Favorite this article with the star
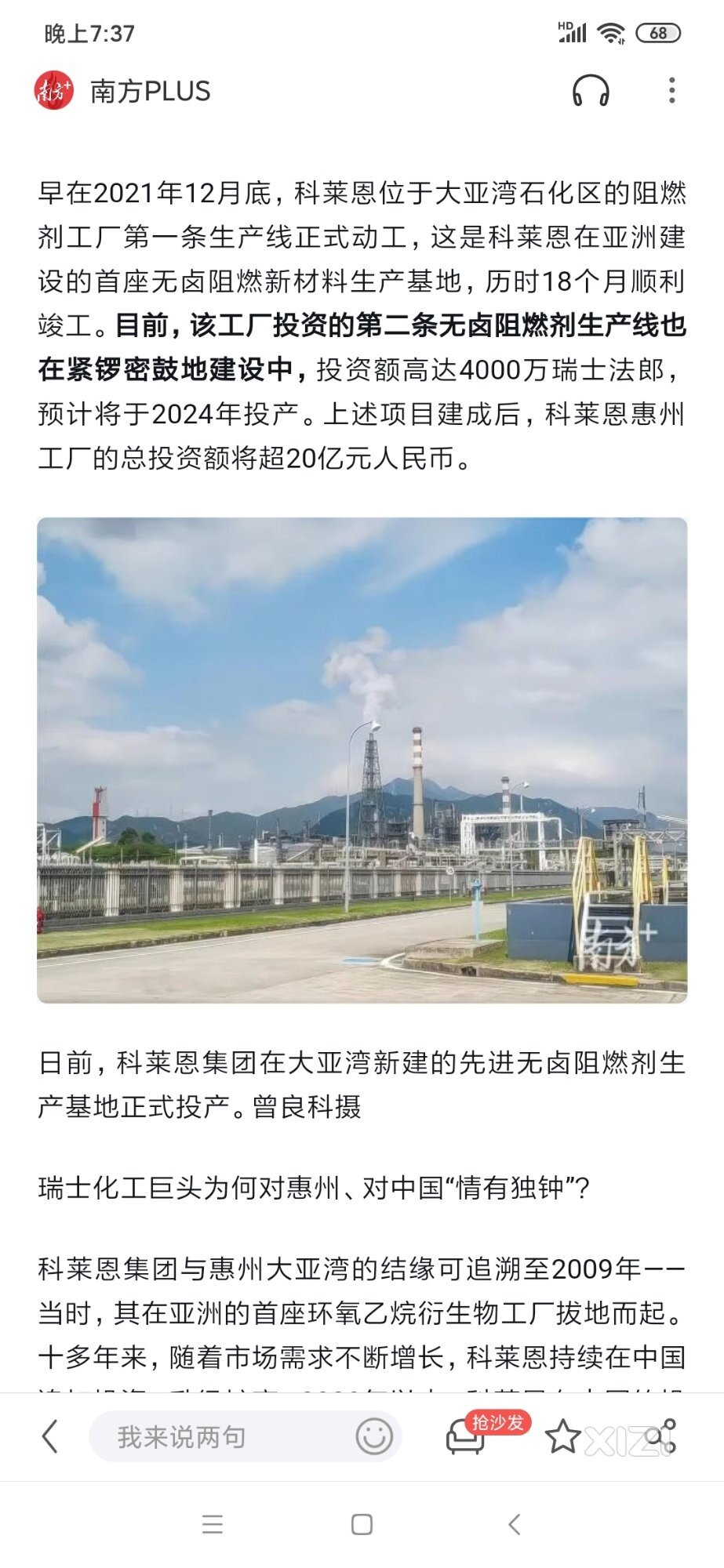The width and height of the screenshot is (724, 1568). 562,1436
